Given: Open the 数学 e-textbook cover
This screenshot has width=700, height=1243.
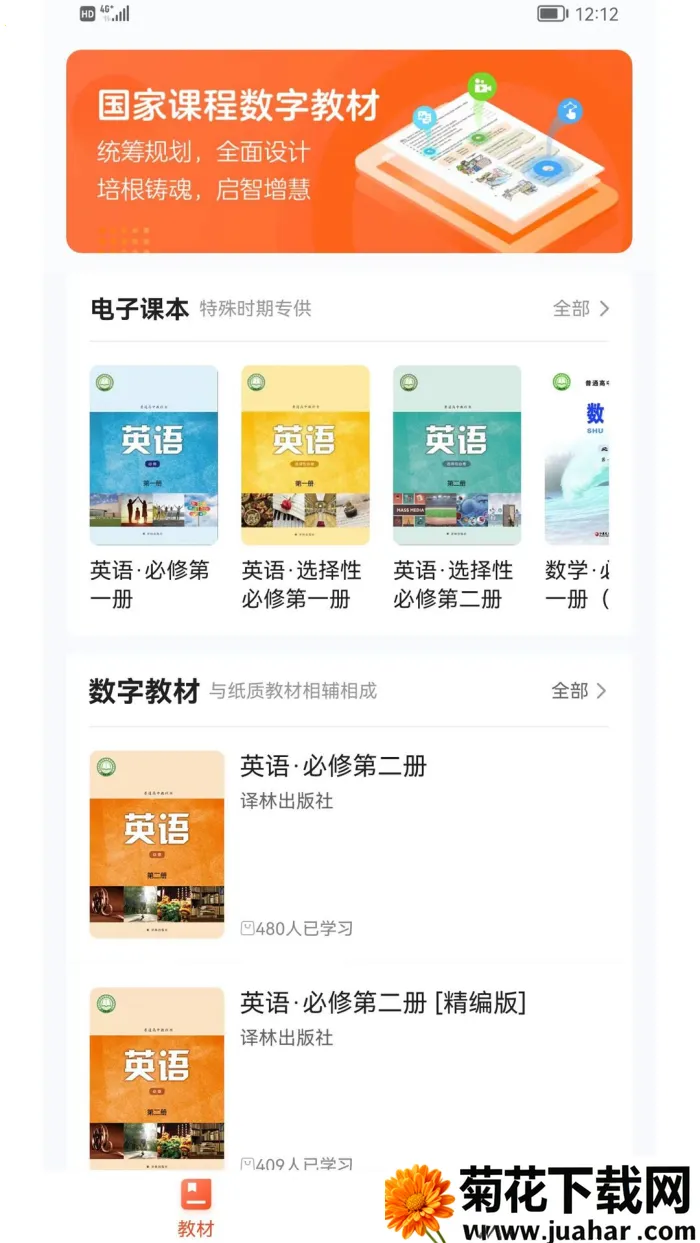Looking at the screenshot, I should (x=577, y=455).
